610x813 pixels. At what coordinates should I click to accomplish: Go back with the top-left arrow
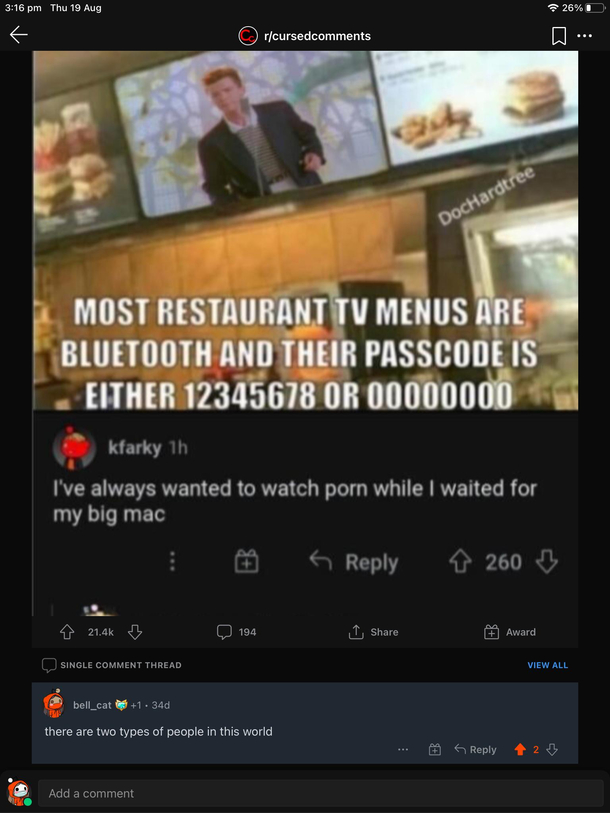(x=18, y=35)
